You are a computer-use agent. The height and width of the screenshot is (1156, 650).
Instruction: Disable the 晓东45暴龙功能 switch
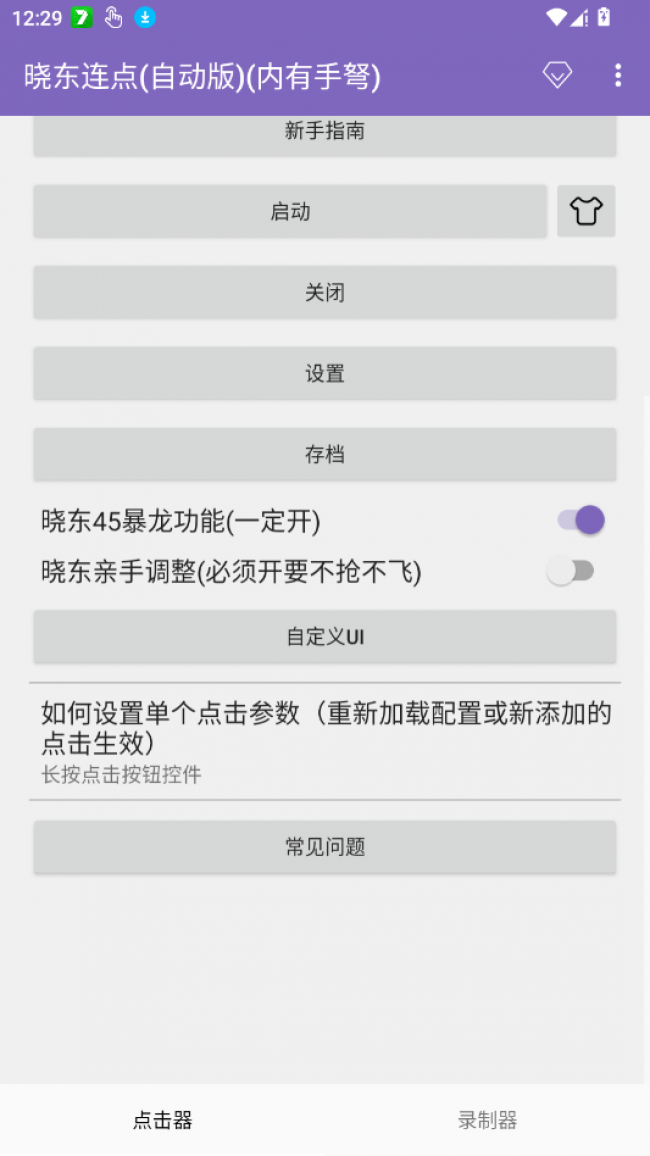(581, 520)
